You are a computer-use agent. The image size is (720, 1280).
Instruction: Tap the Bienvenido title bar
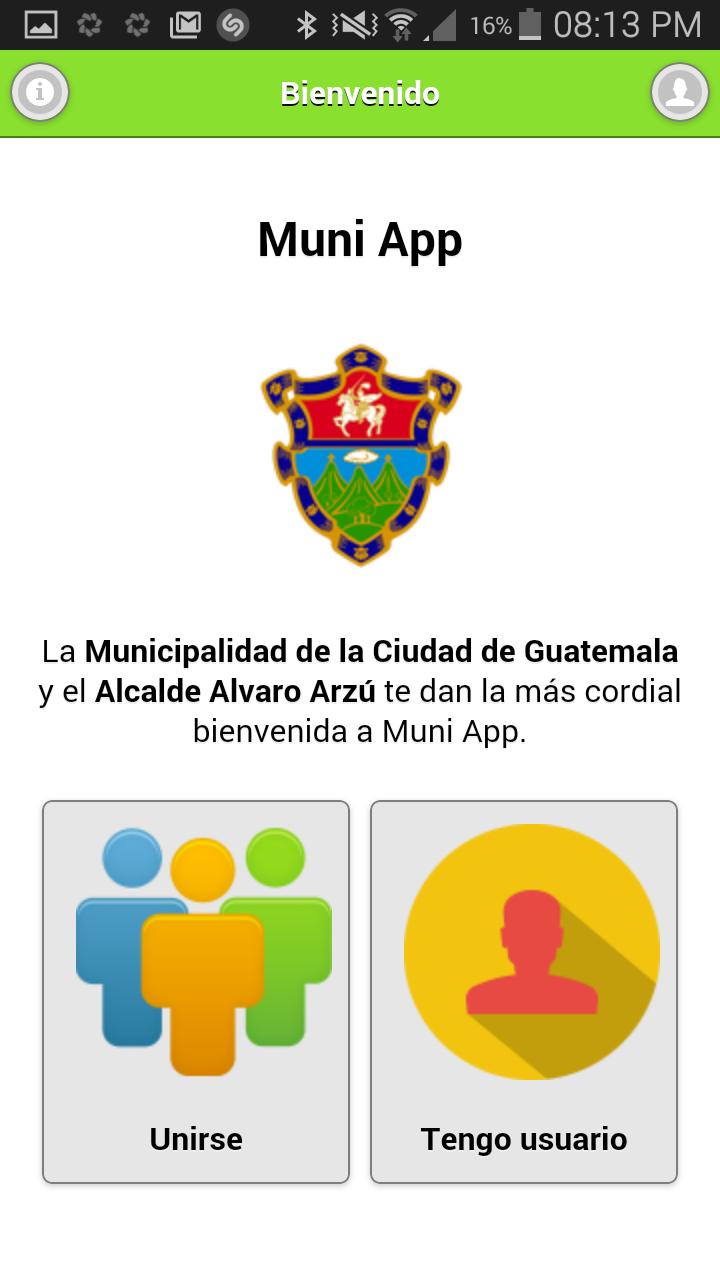click(x=360, y=92)
